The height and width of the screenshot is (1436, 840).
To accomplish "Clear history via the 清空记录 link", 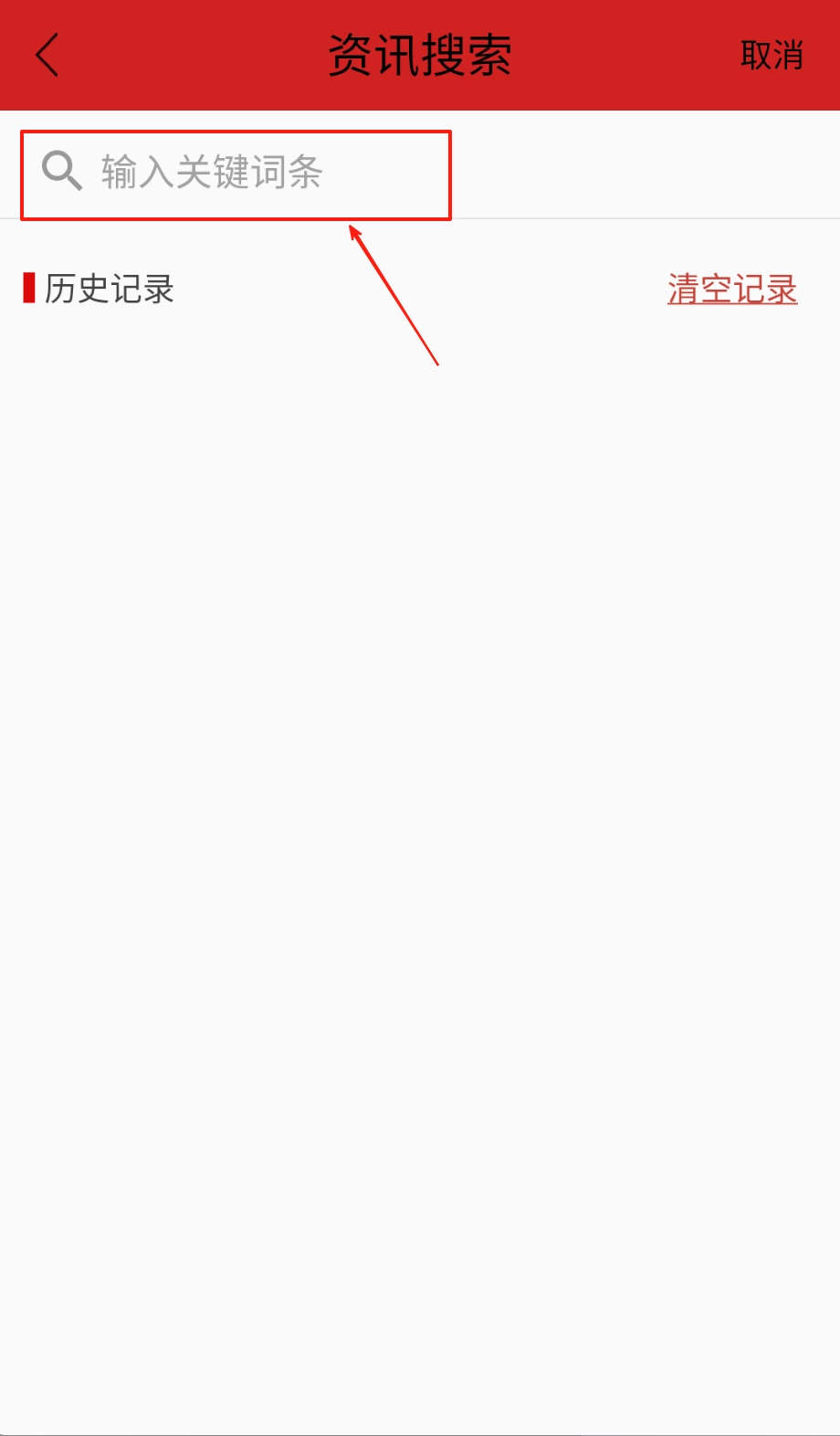I will (732, 290).
